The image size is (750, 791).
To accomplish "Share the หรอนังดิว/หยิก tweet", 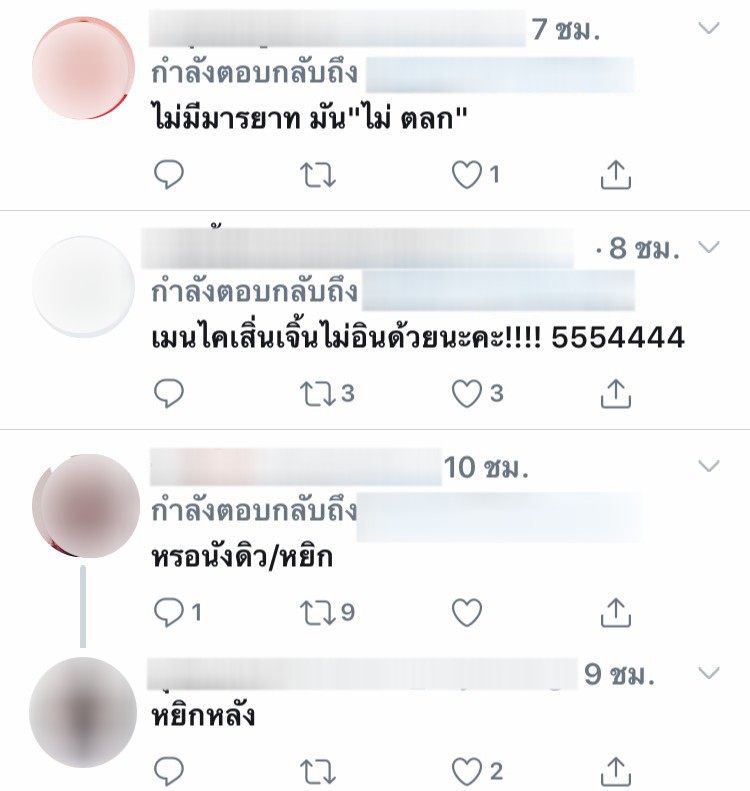I will tap(616, 612).
